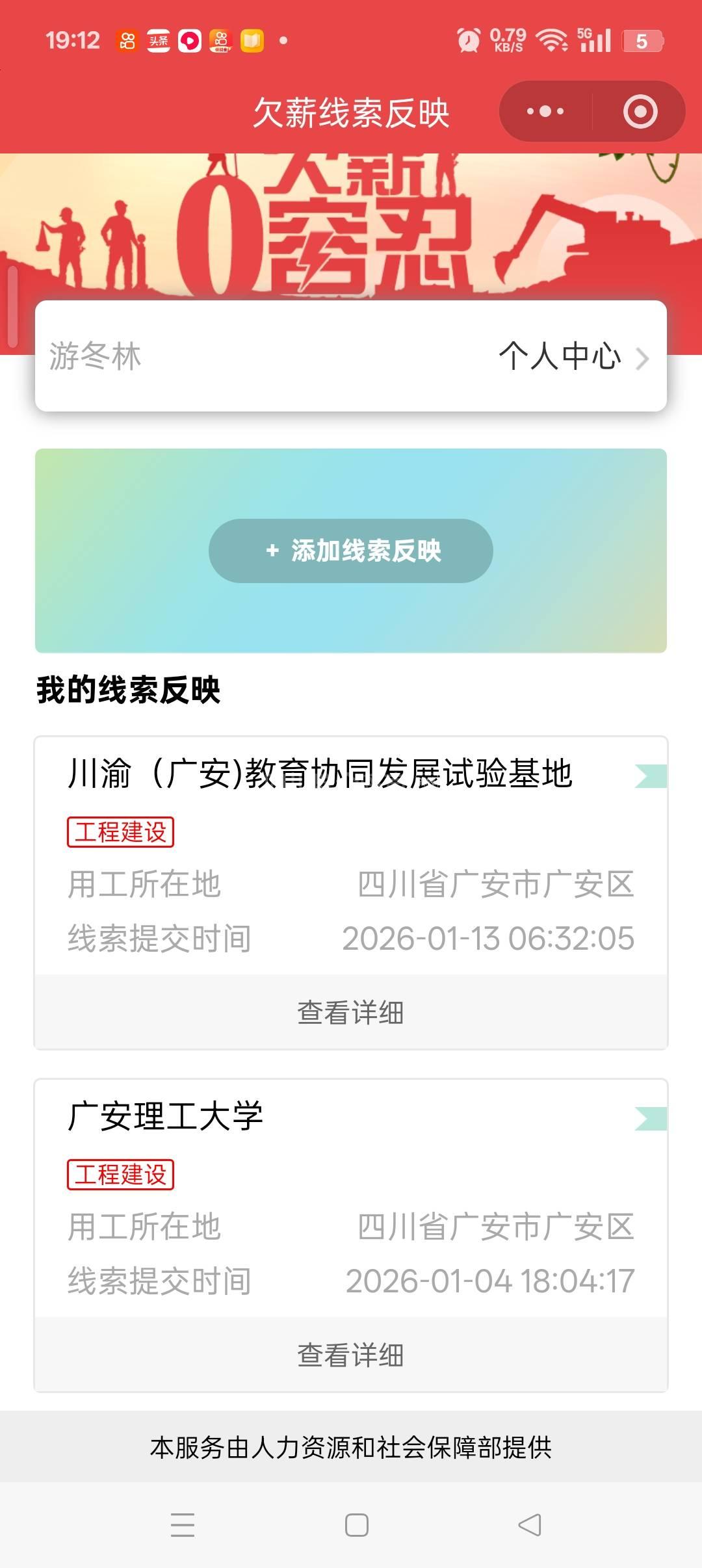702x1568 pixels.
Task: Go to the system home screen
Action: 356,1524
